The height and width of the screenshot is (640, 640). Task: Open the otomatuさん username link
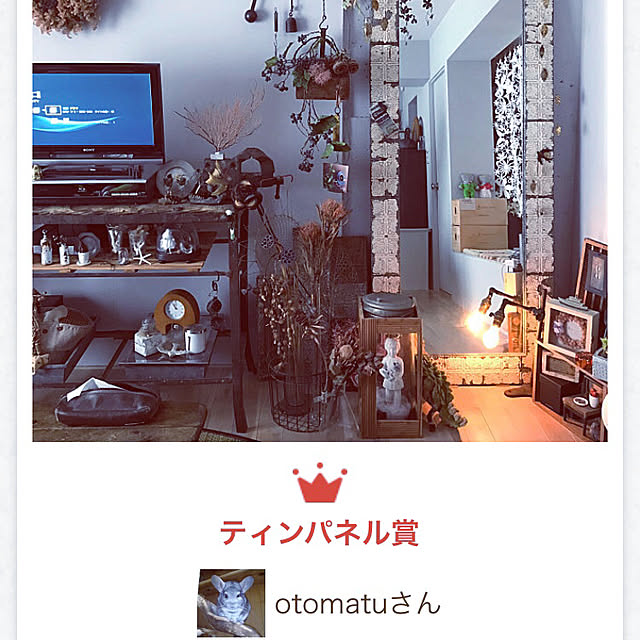[x=357, y=604]
